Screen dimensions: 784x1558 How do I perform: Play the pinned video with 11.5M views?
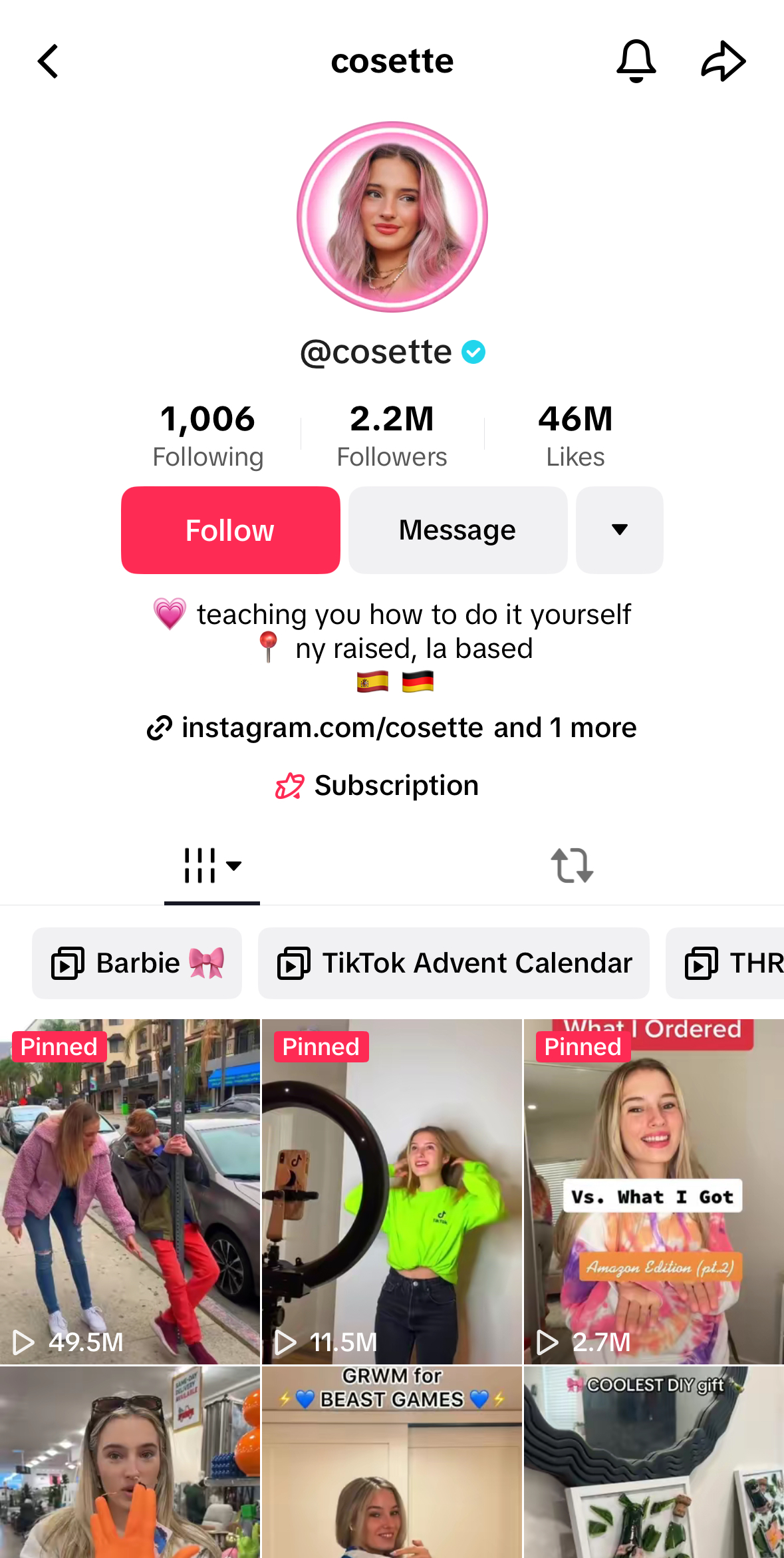coord(392,1191)
